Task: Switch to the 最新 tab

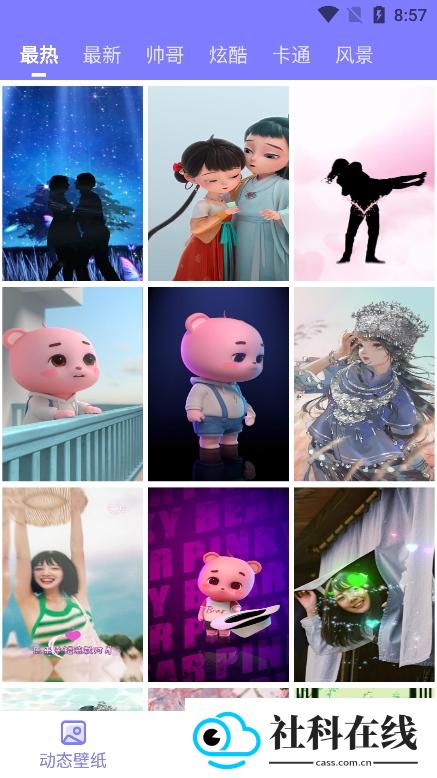Action: tap(102, 55)
